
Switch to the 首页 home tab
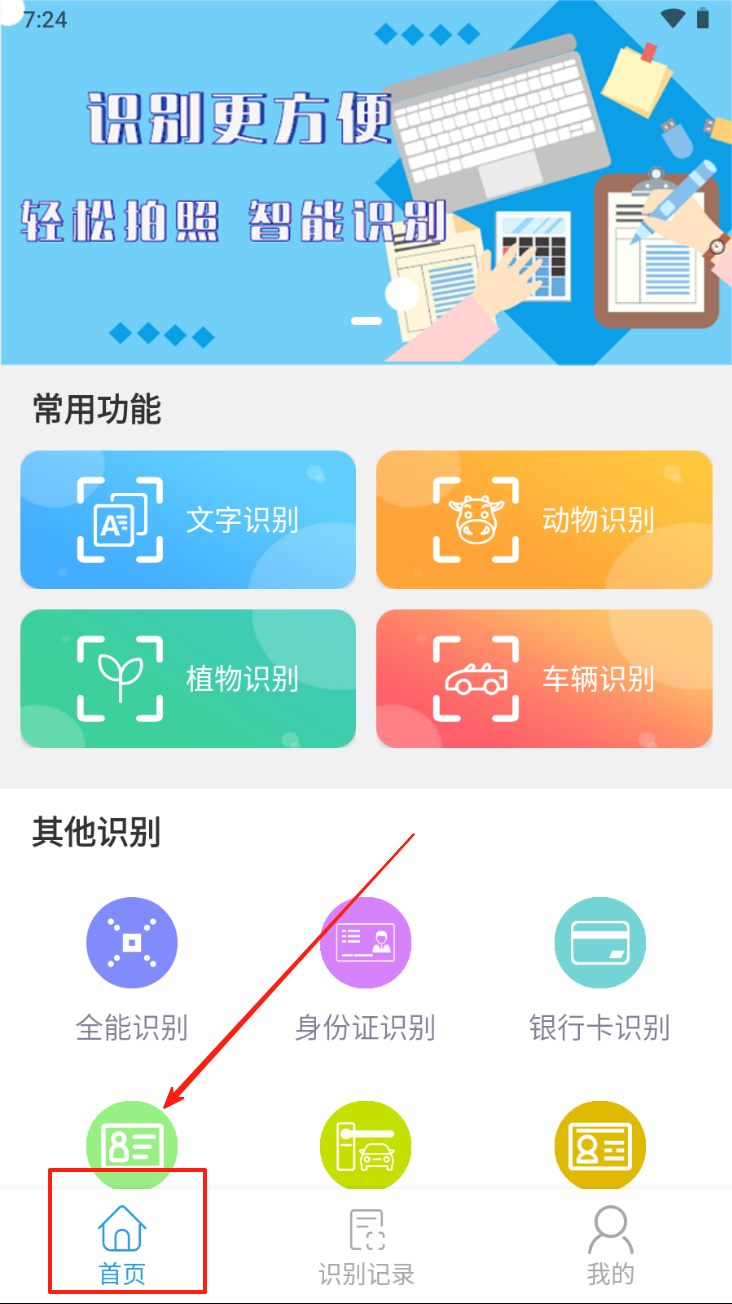(122, 1245)
